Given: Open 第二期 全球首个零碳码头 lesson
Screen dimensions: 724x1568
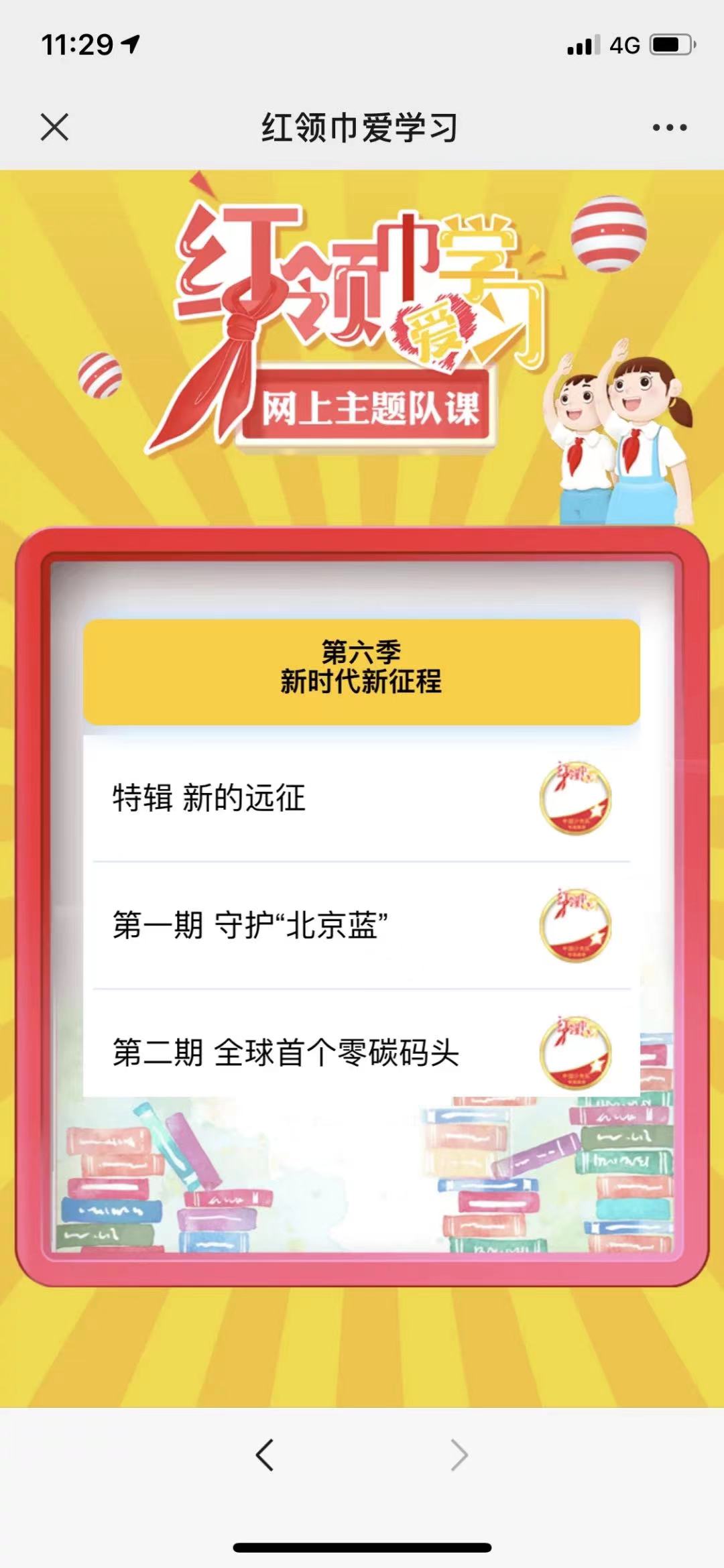Looking at the screenshot, I should tap(361, 1051).
